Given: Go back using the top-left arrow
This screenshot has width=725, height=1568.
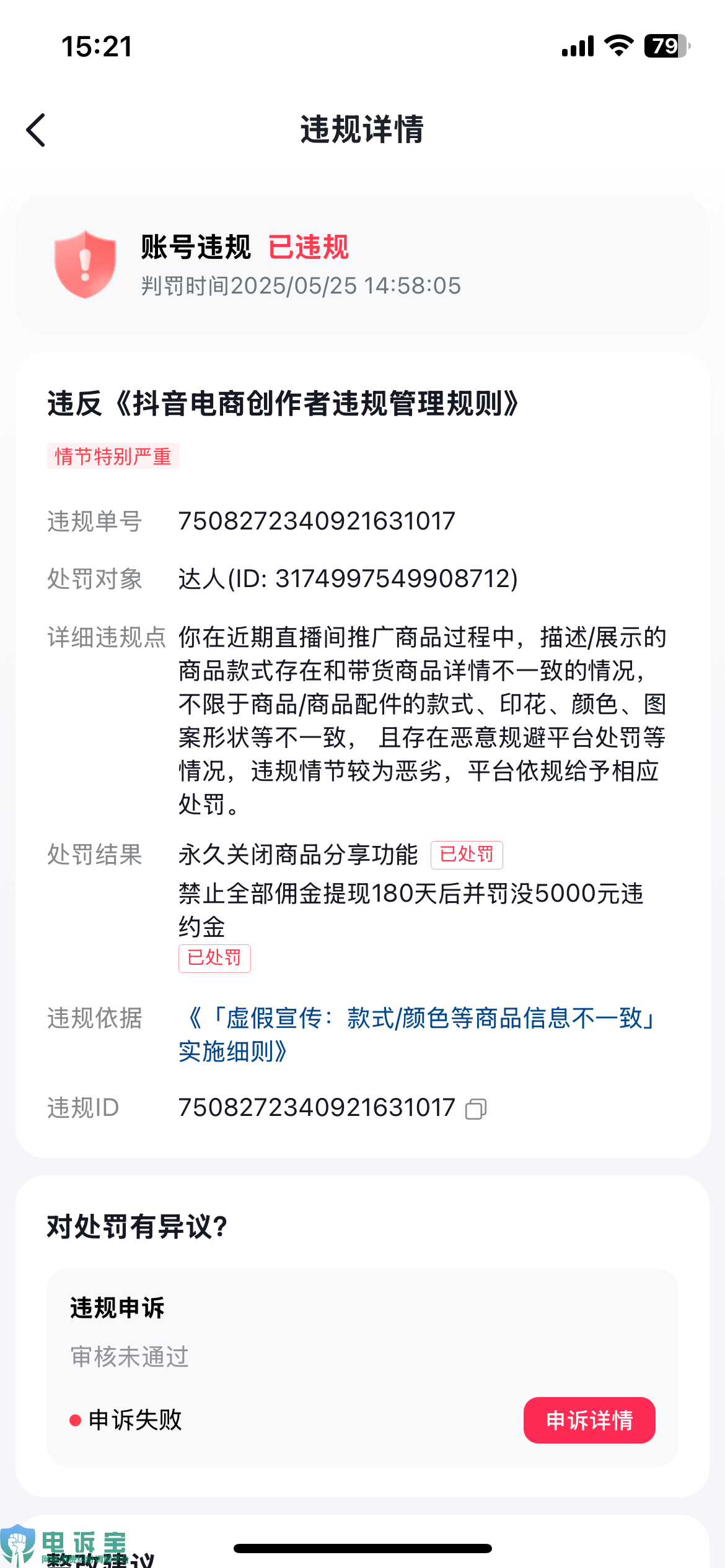Looking at the screenshot, I should (36, 130).
